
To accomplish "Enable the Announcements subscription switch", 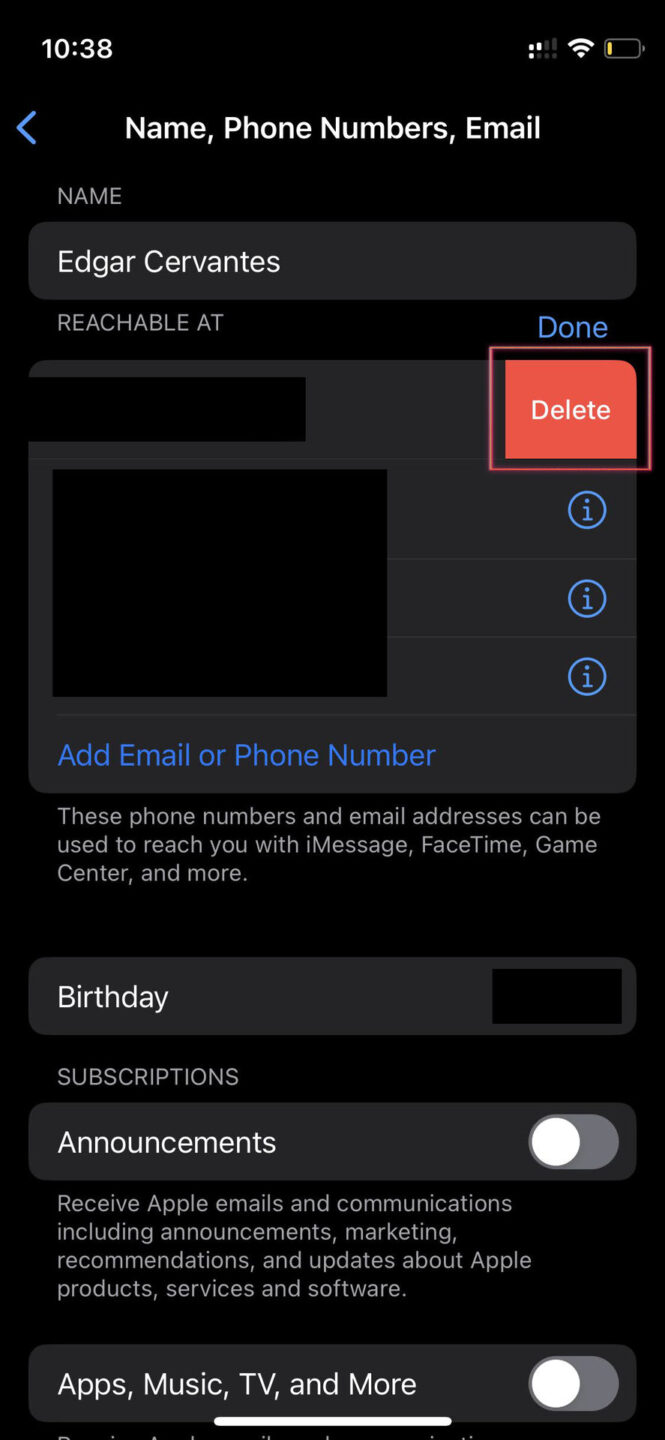I will tap(573, 1142).
